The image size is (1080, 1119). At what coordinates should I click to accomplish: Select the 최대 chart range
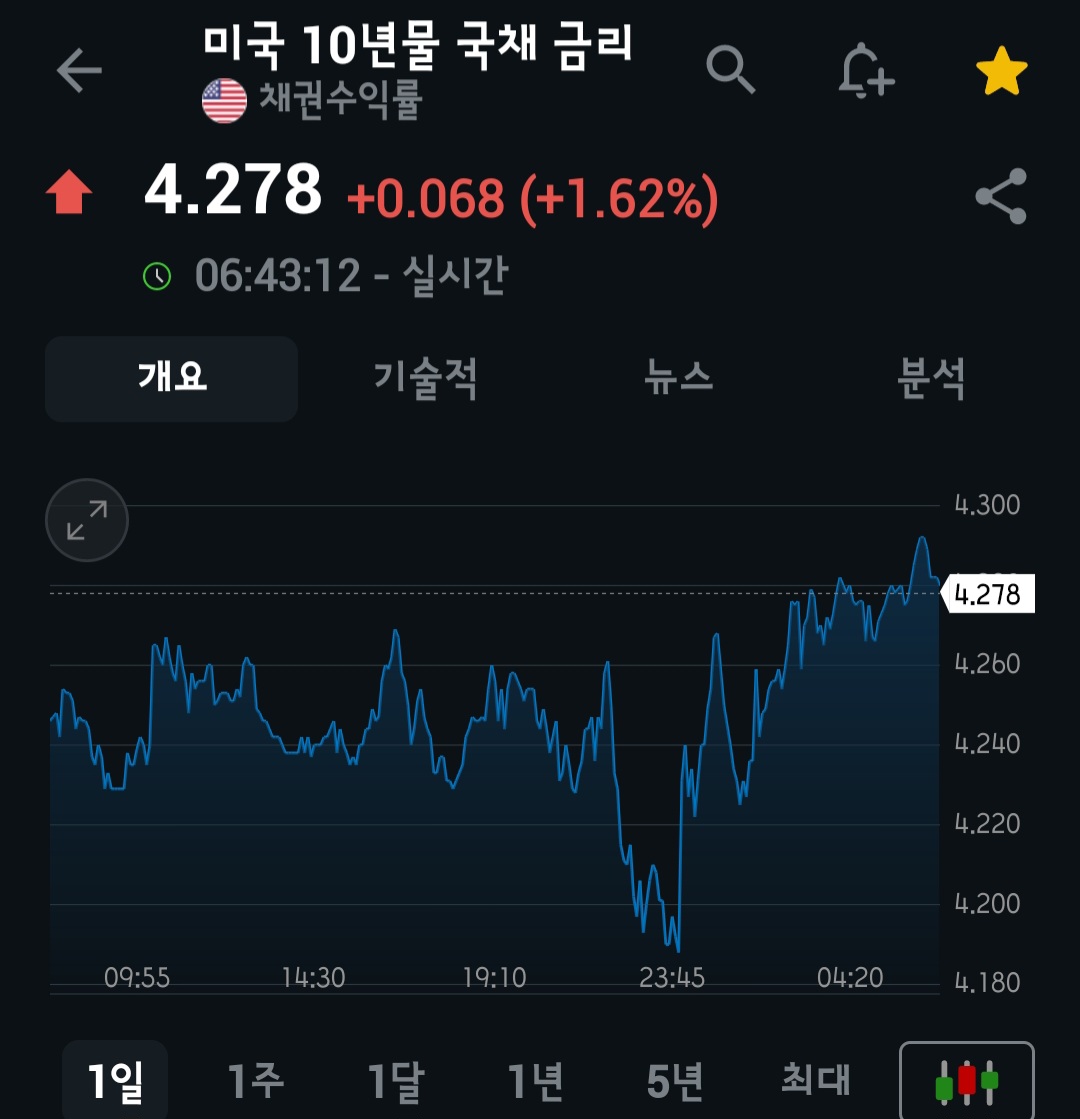816,1079
